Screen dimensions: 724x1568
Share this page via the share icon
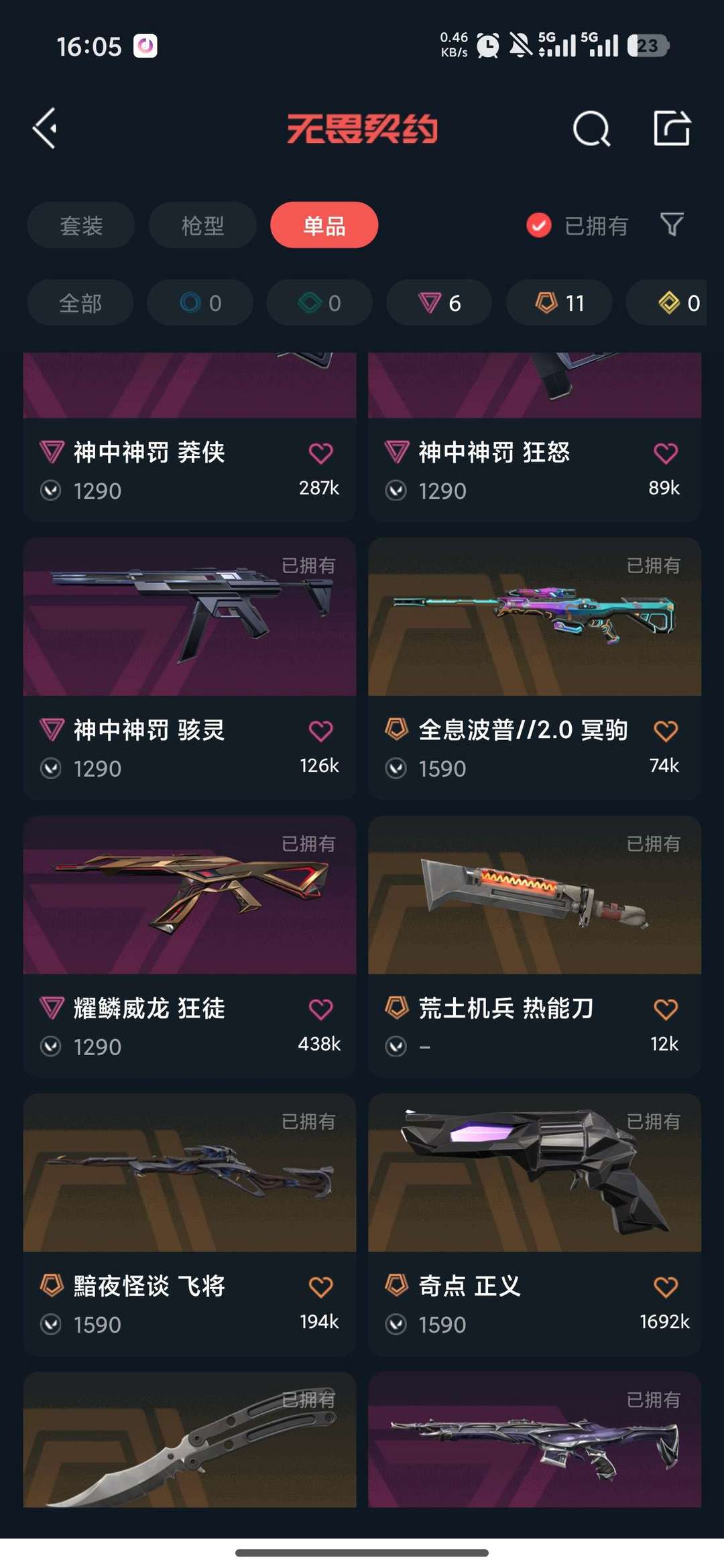[x=672, y=128]
